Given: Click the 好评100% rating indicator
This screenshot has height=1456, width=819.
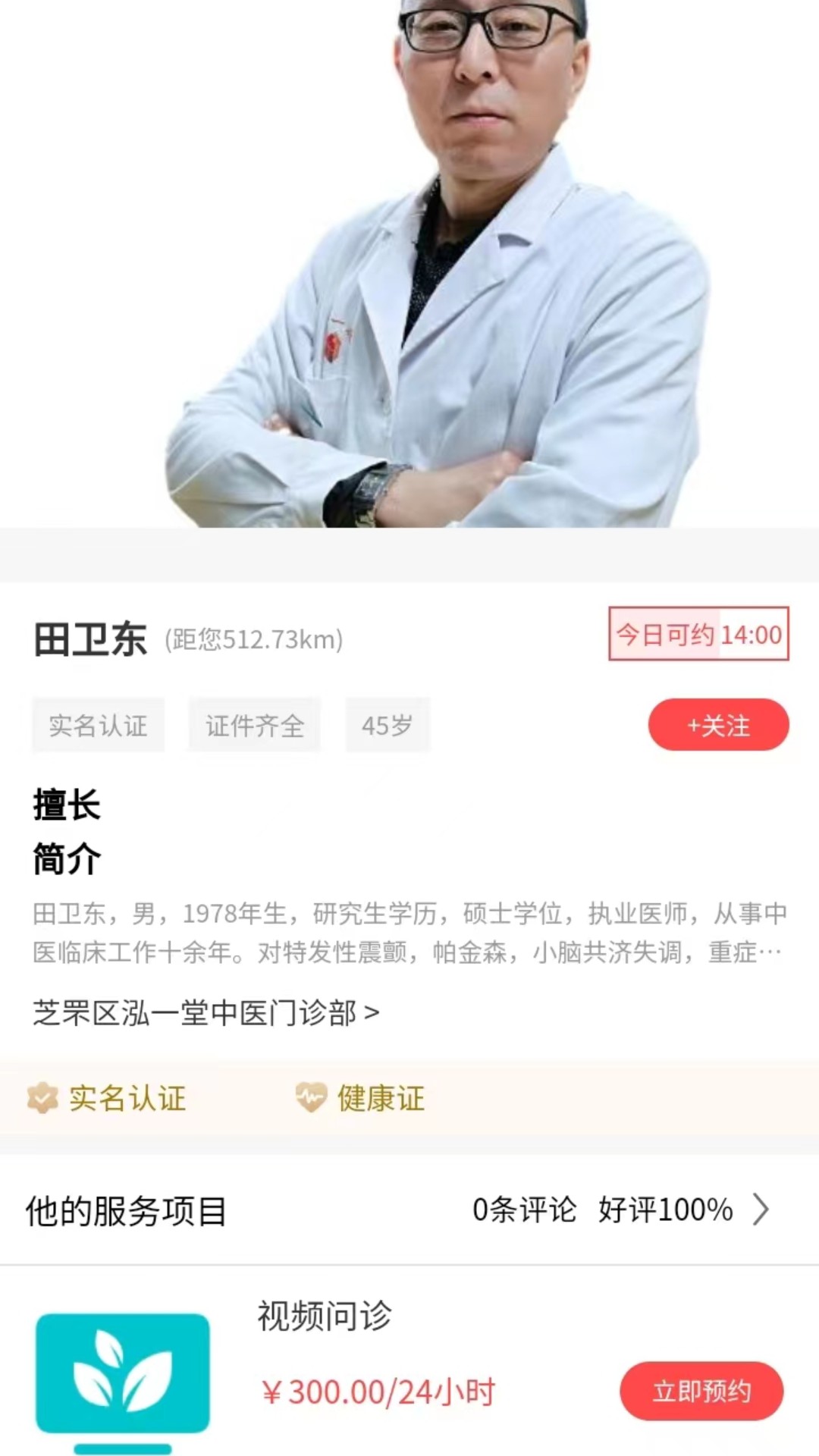Looking at the screenshot, I should tap(667, 1211).
